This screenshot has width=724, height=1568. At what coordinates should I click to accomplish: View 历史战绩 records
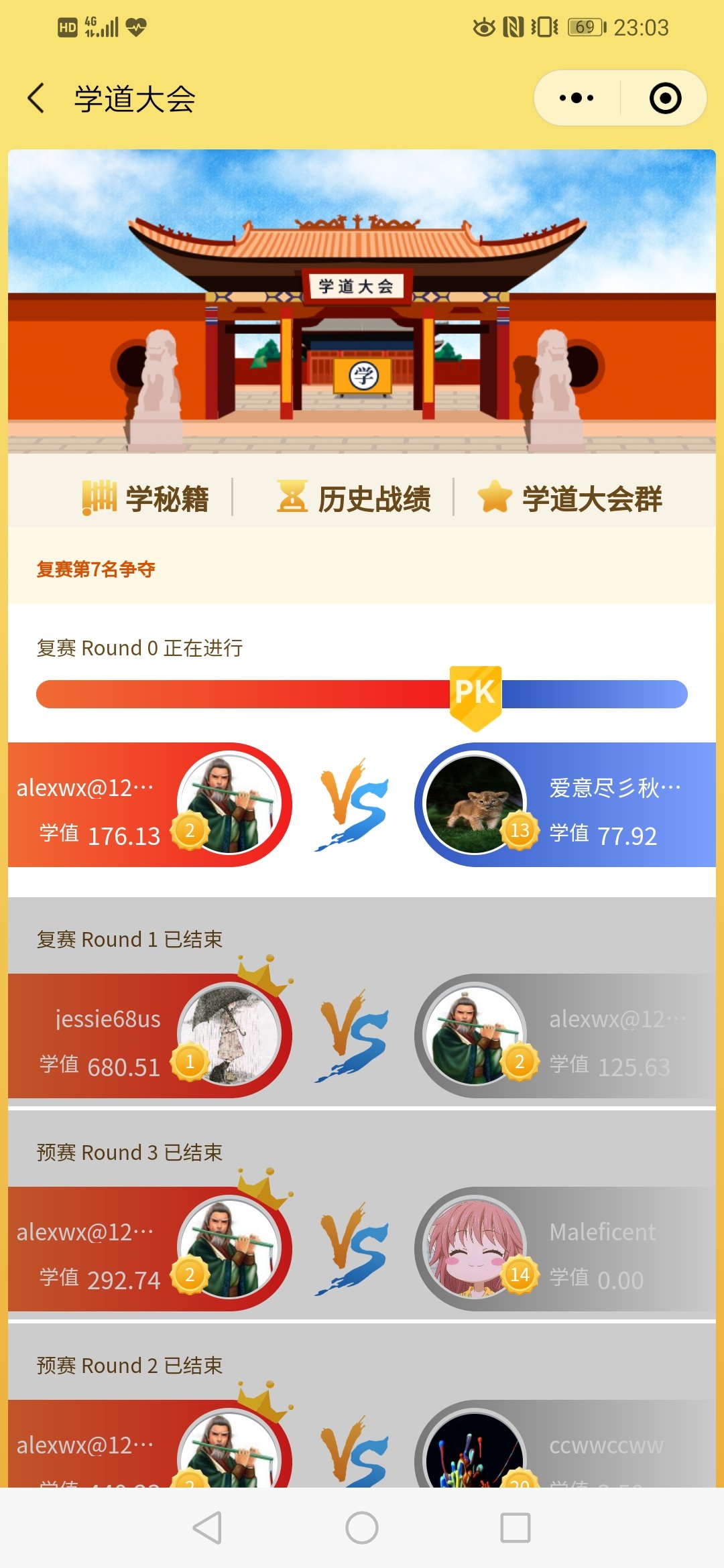(x=354, y=498)
